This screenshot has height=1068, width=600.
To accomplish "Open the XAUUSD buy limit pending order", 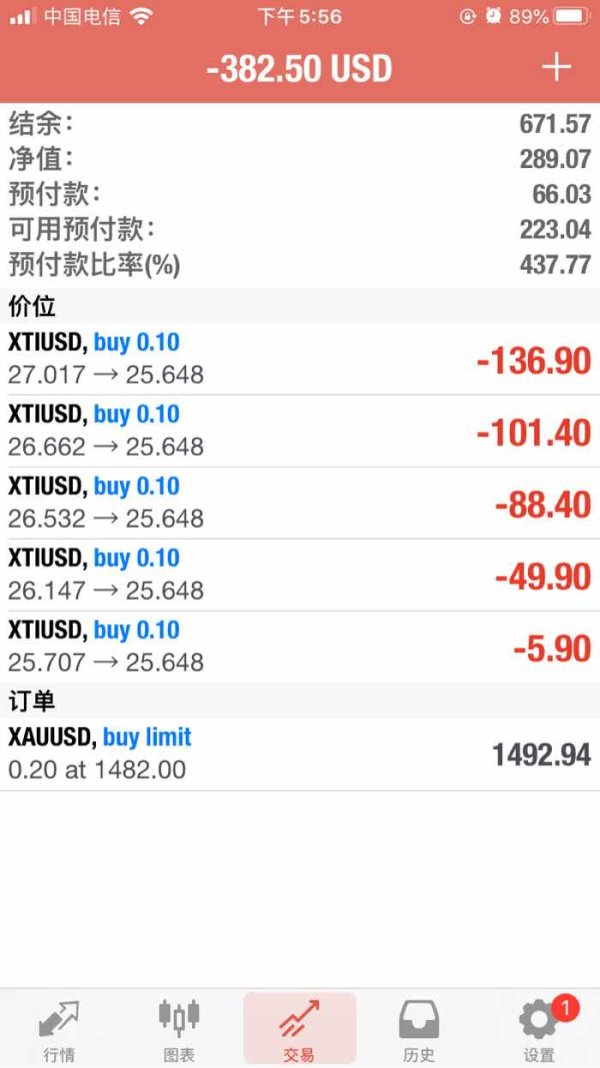I will pyautogui.click(x=300, y=754).
